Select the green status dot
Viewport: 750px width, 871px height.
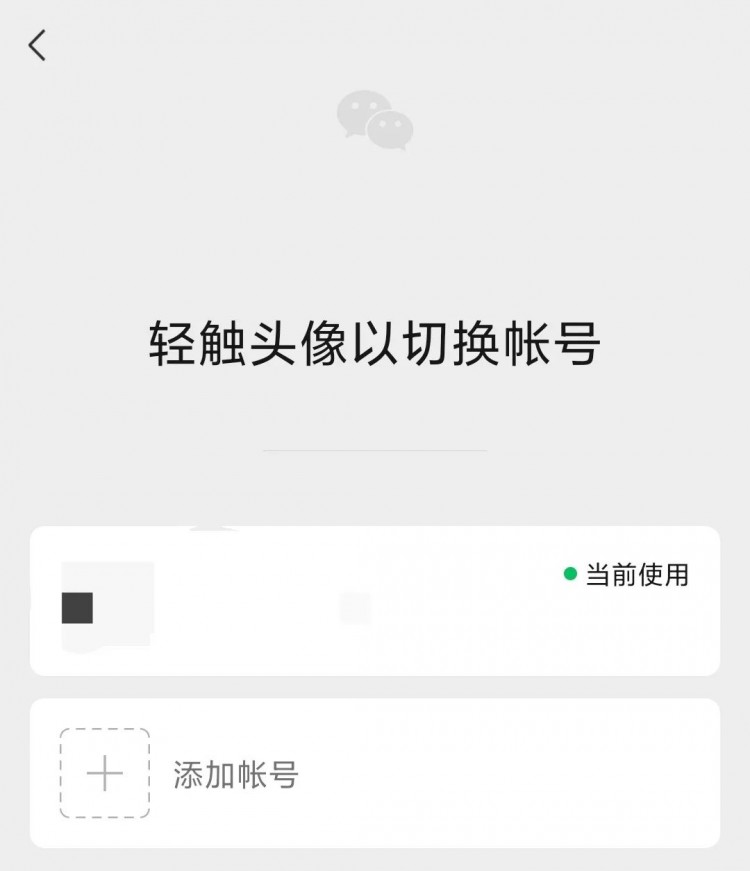(x=570, y=572)
